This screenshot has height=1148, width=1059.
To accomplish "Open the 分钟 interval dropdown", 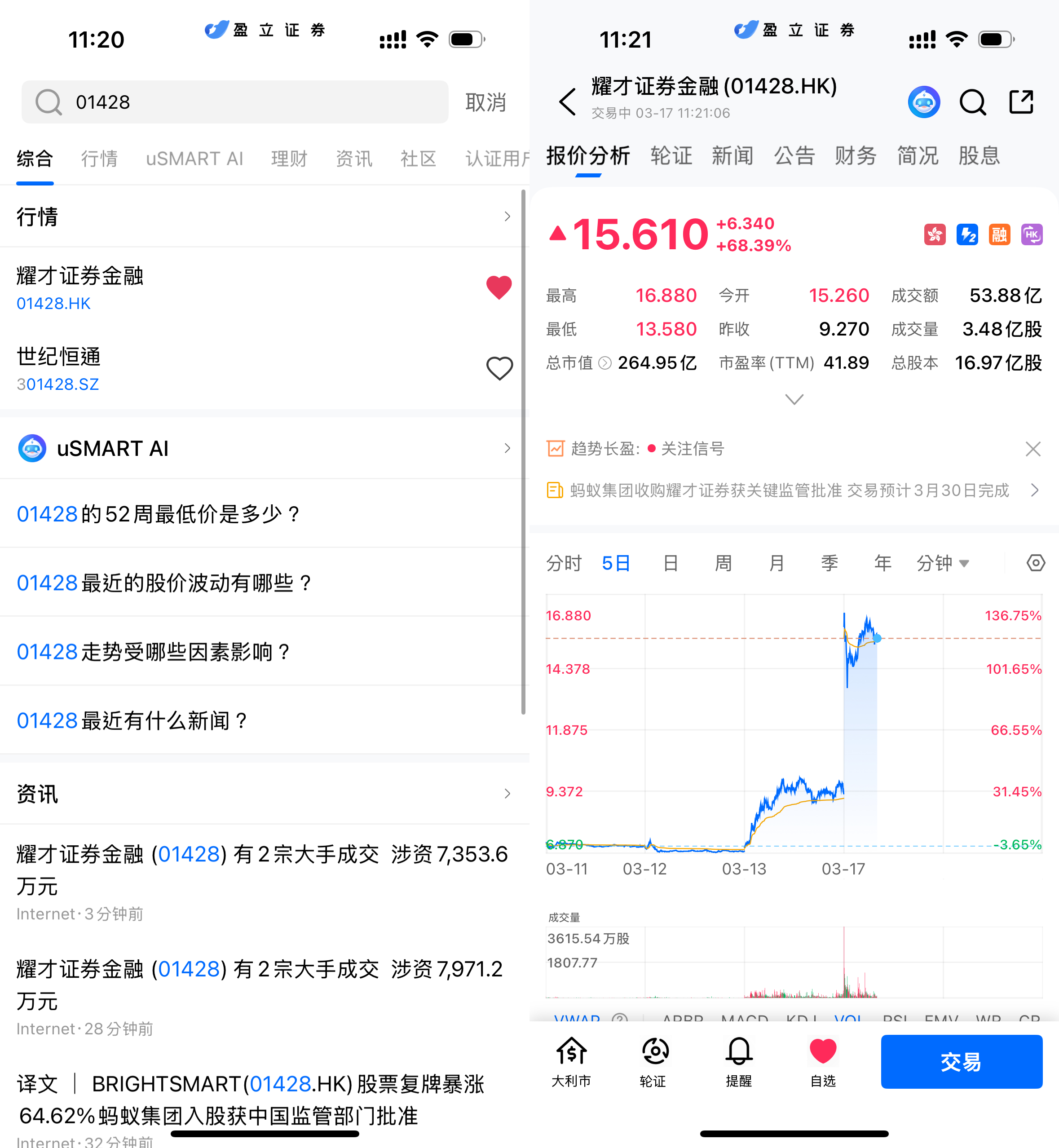I will (x=942, y=563).
